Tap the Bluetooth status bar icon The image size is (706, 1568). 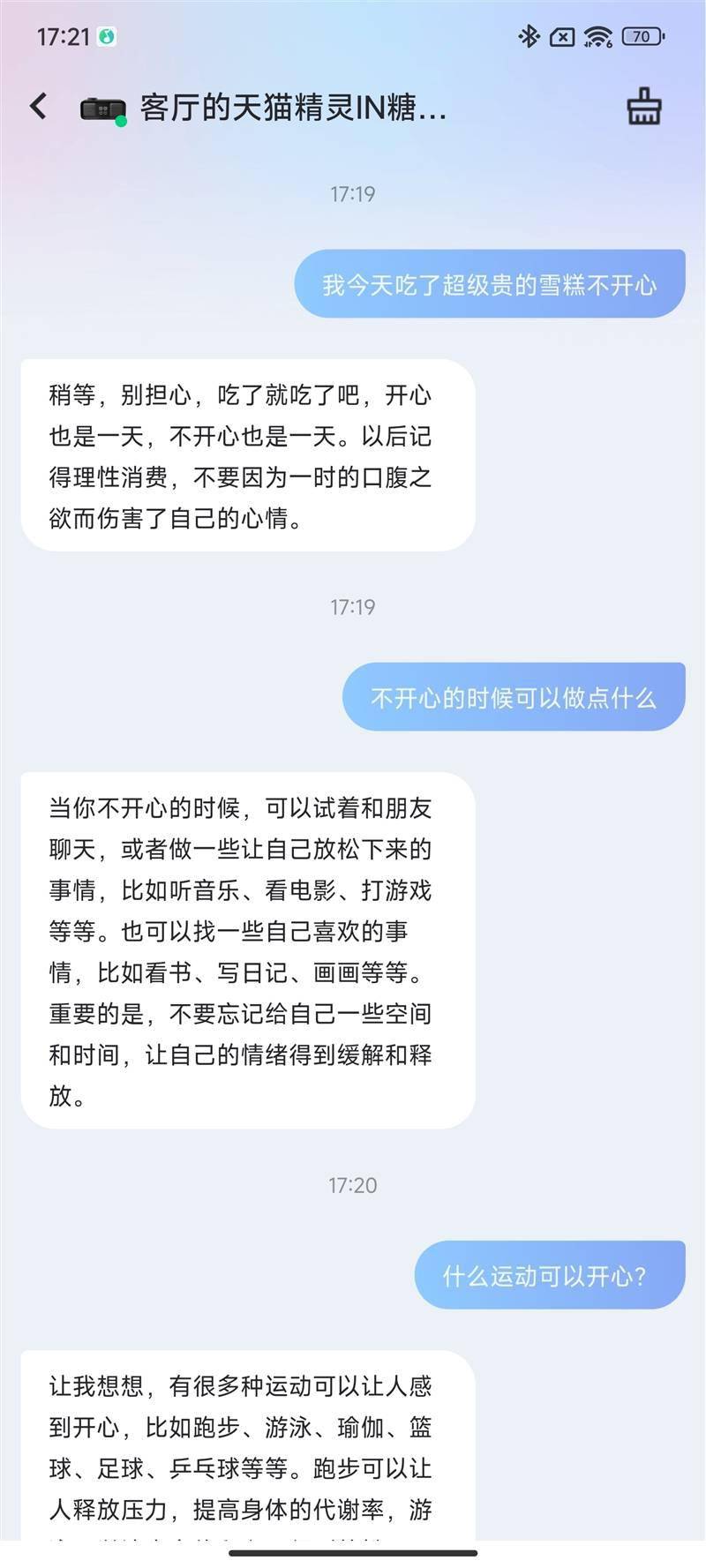pos(529,36)
